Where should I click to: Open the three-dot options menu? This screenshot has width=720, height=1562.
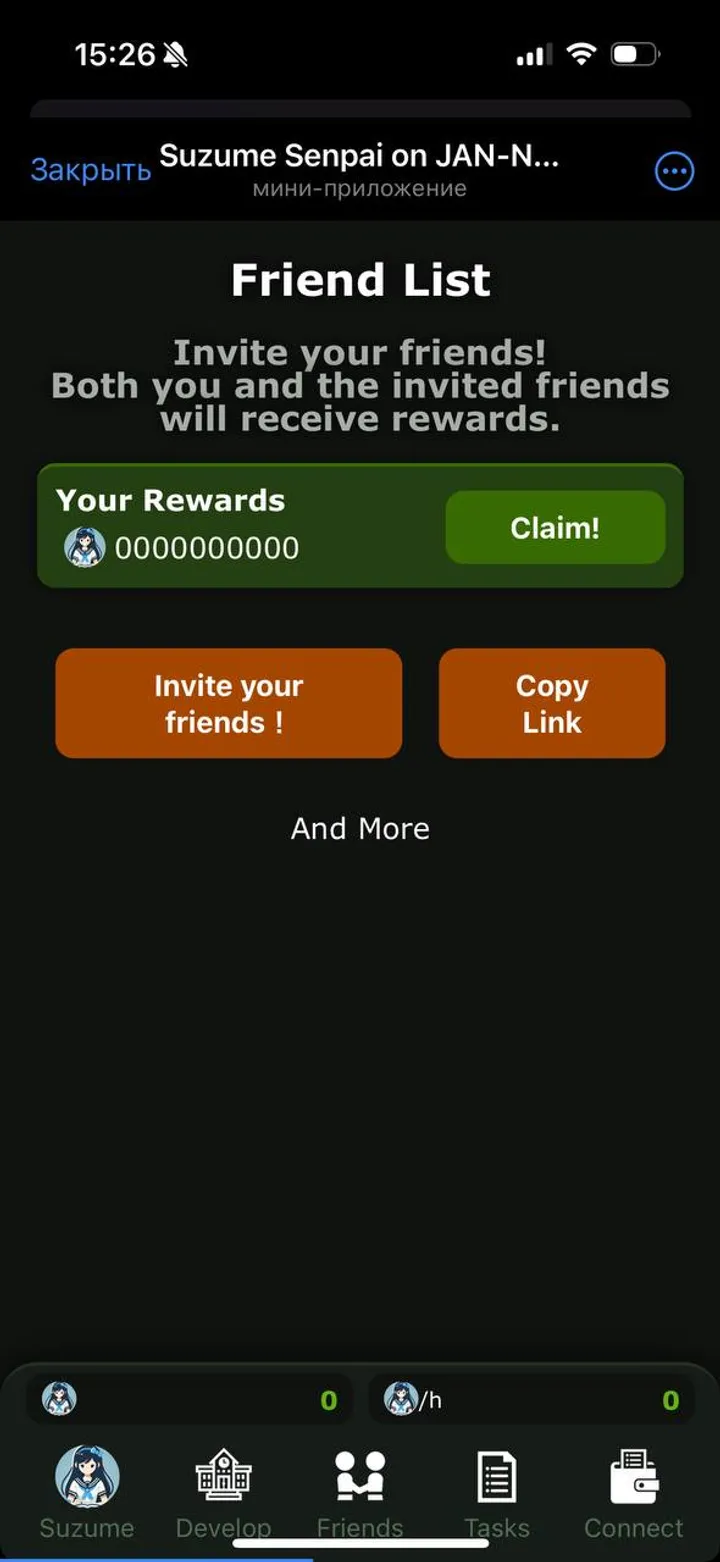674,172
